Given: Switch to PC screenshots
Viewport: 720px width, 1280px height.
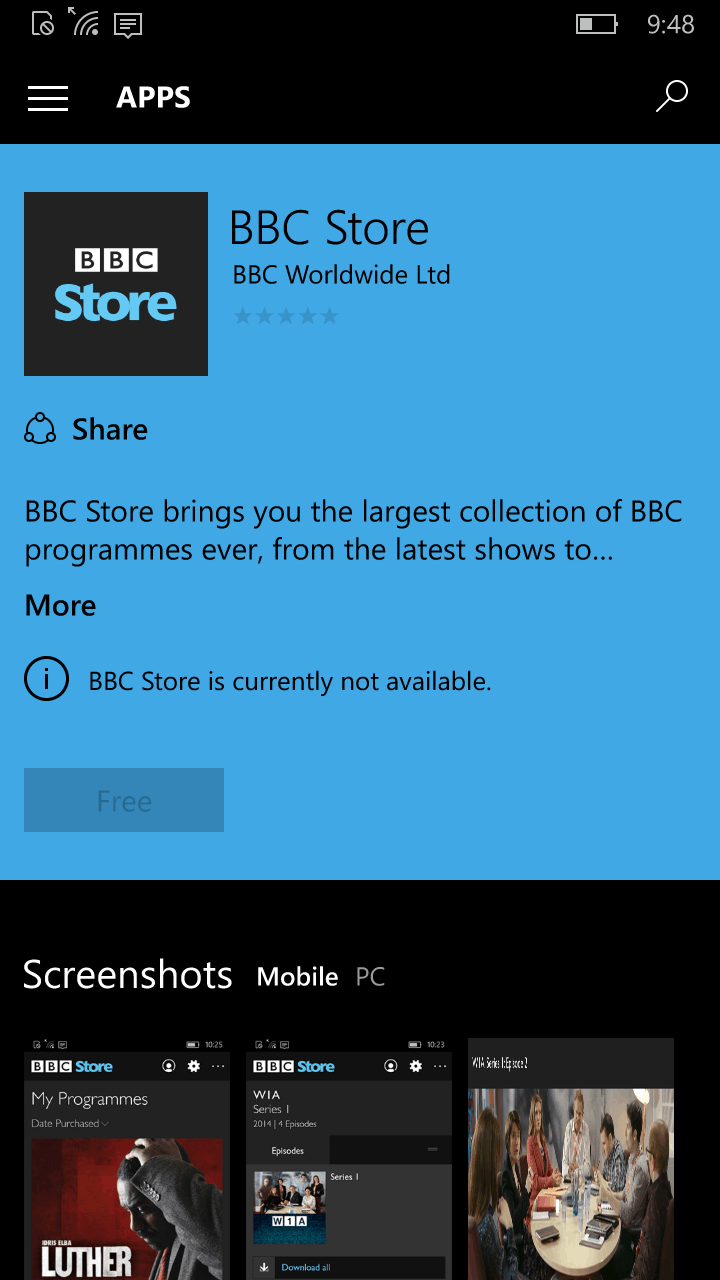Looking at the screenshot, I should point(370,977).
